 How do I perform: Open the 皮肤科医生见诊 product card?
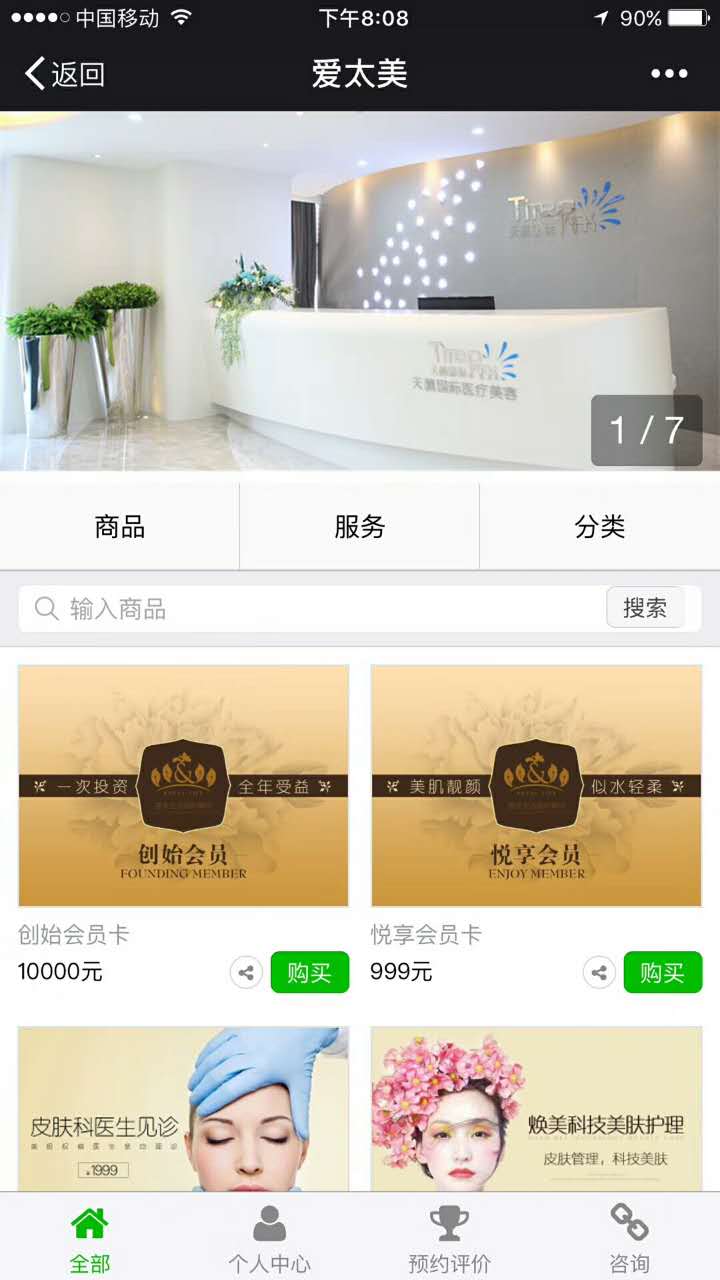pyautogui.click(x=184, y=1108)
